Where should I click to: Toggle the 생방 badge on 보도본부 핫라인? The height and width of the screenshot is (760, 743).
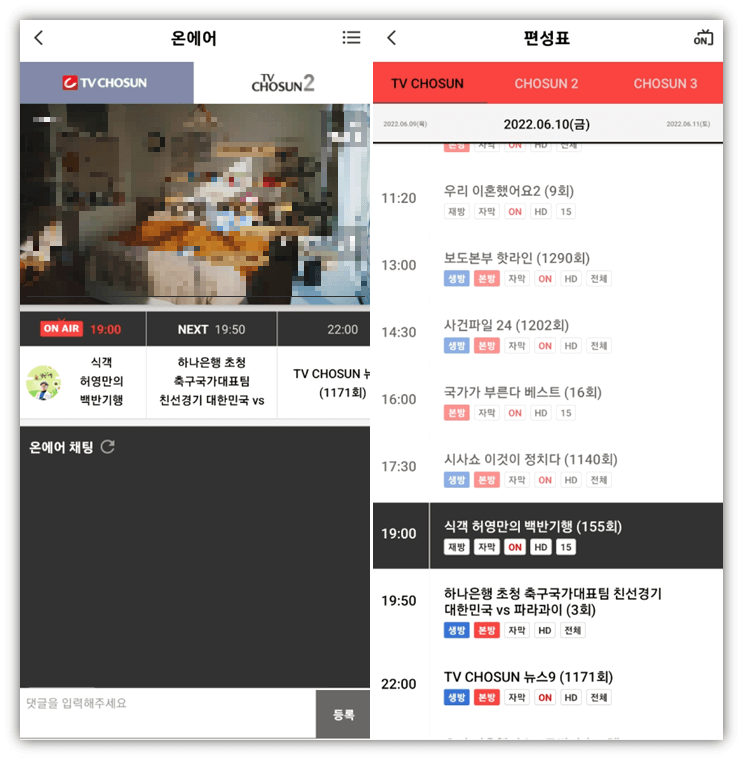455,278
